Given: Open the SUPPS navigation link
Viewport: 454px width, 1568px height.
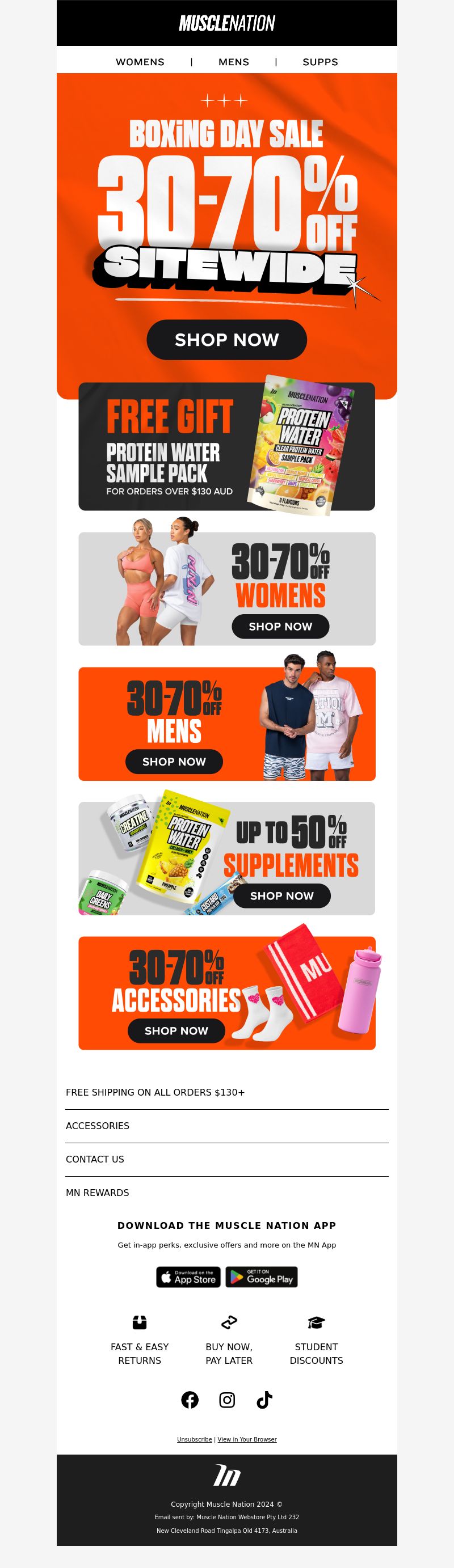Looking at the screenshot, I should (x=320, y=62).
